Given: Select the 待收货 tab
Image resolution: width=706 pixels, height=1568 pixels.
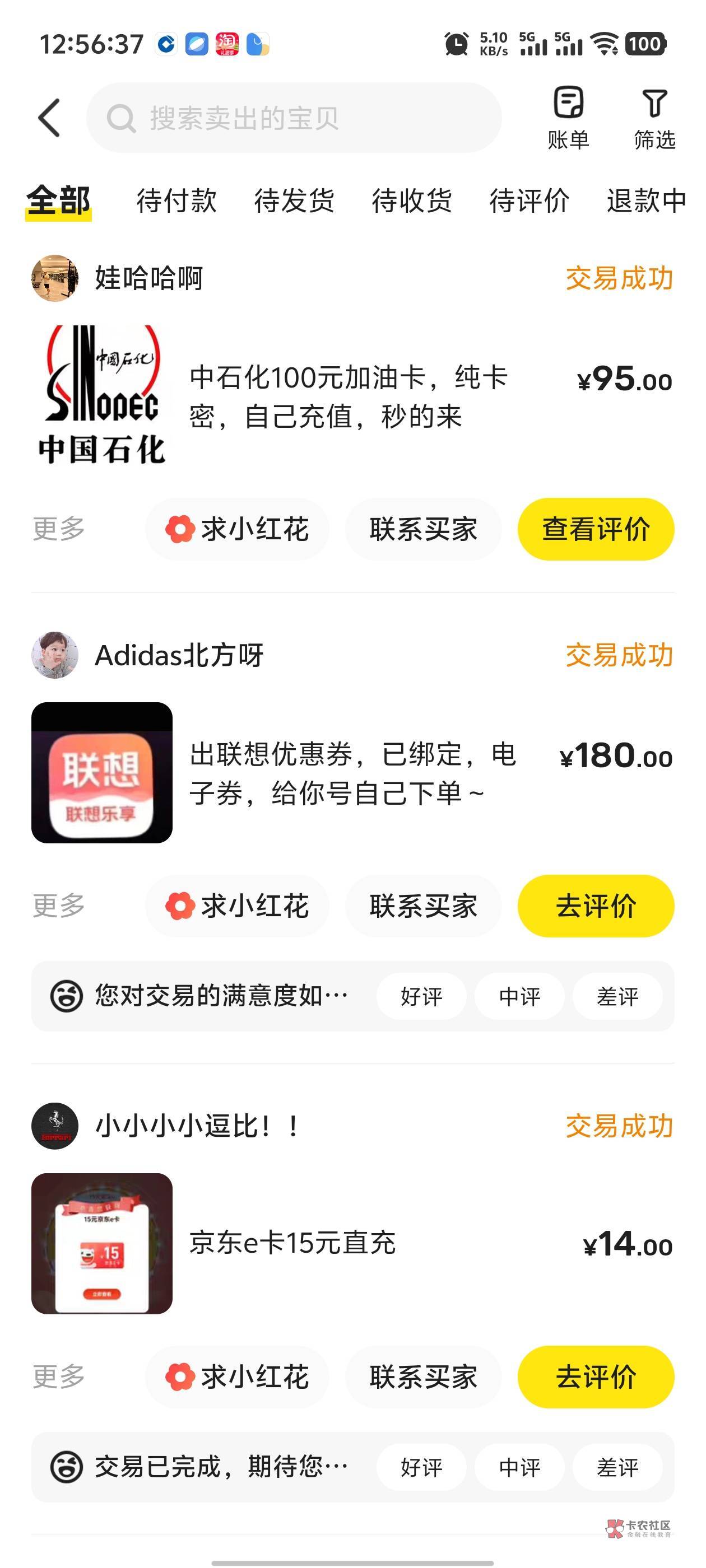Looking at the screenshot, I should (x=412, y=201).
